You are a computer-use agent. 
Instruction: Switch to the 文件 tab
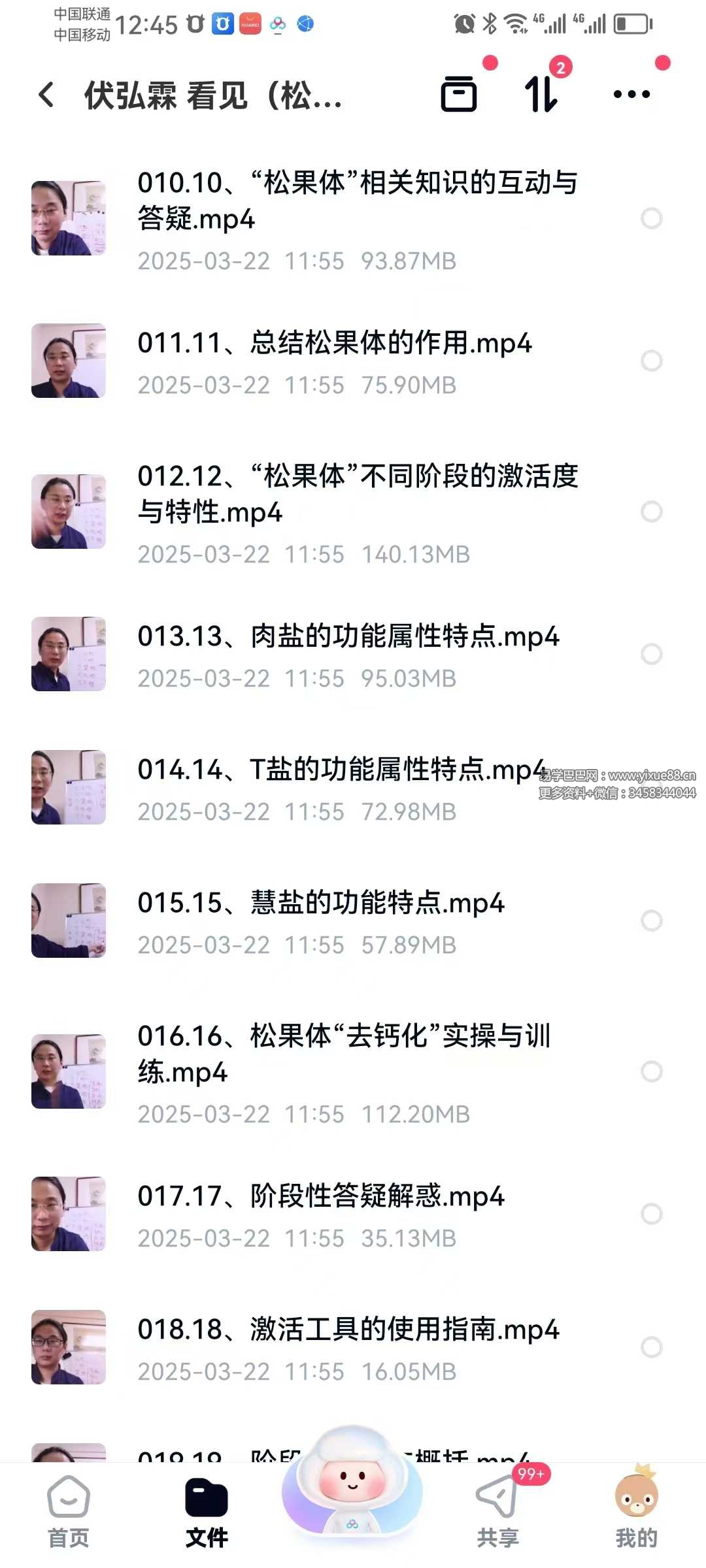coord(207,1512)
